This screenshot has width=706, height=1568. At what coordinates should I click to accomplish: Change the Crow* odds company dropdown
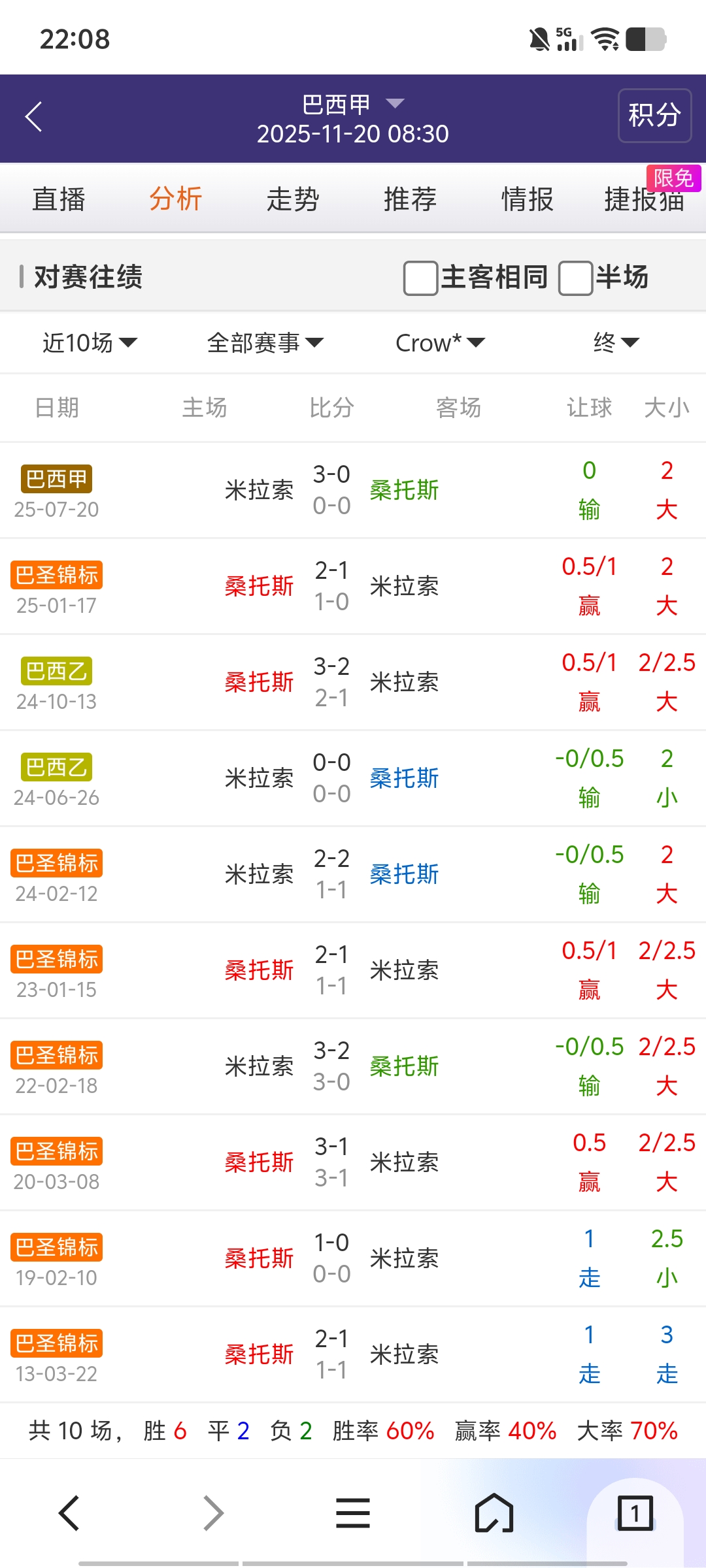click(x=440, y=342)
